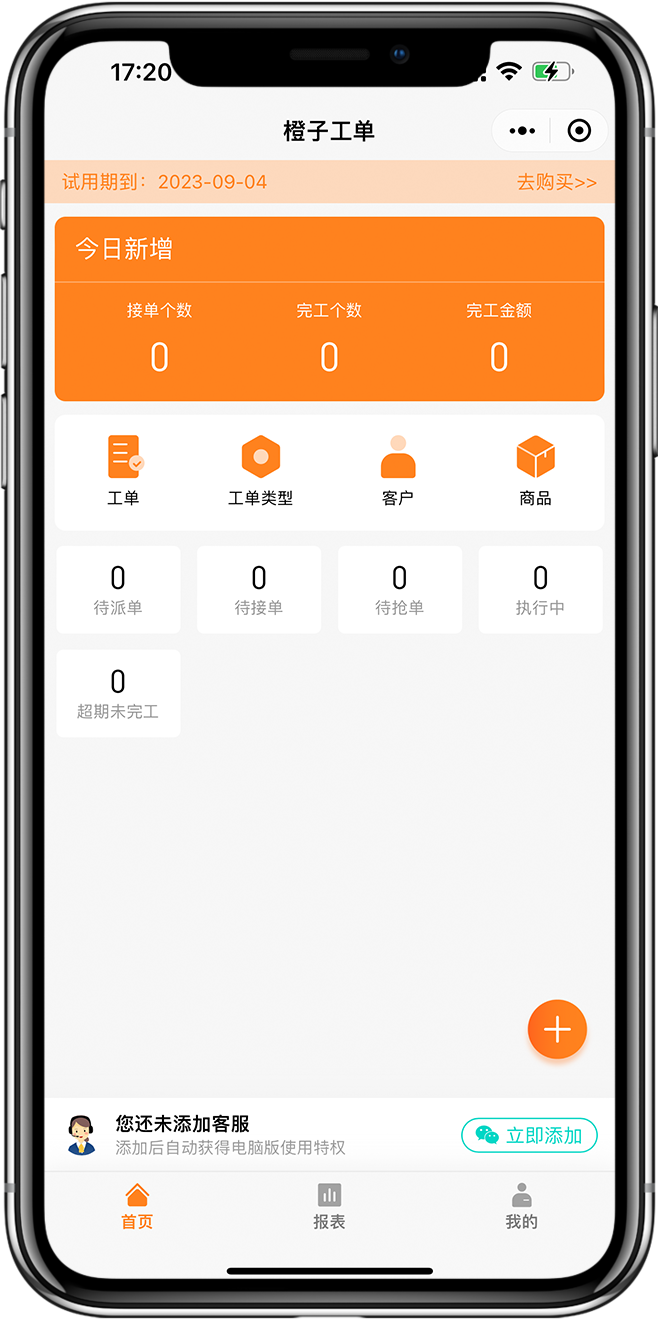658x1320 pixels.
Task: Open the 商品 products section
Action: [x=535, y=470]
